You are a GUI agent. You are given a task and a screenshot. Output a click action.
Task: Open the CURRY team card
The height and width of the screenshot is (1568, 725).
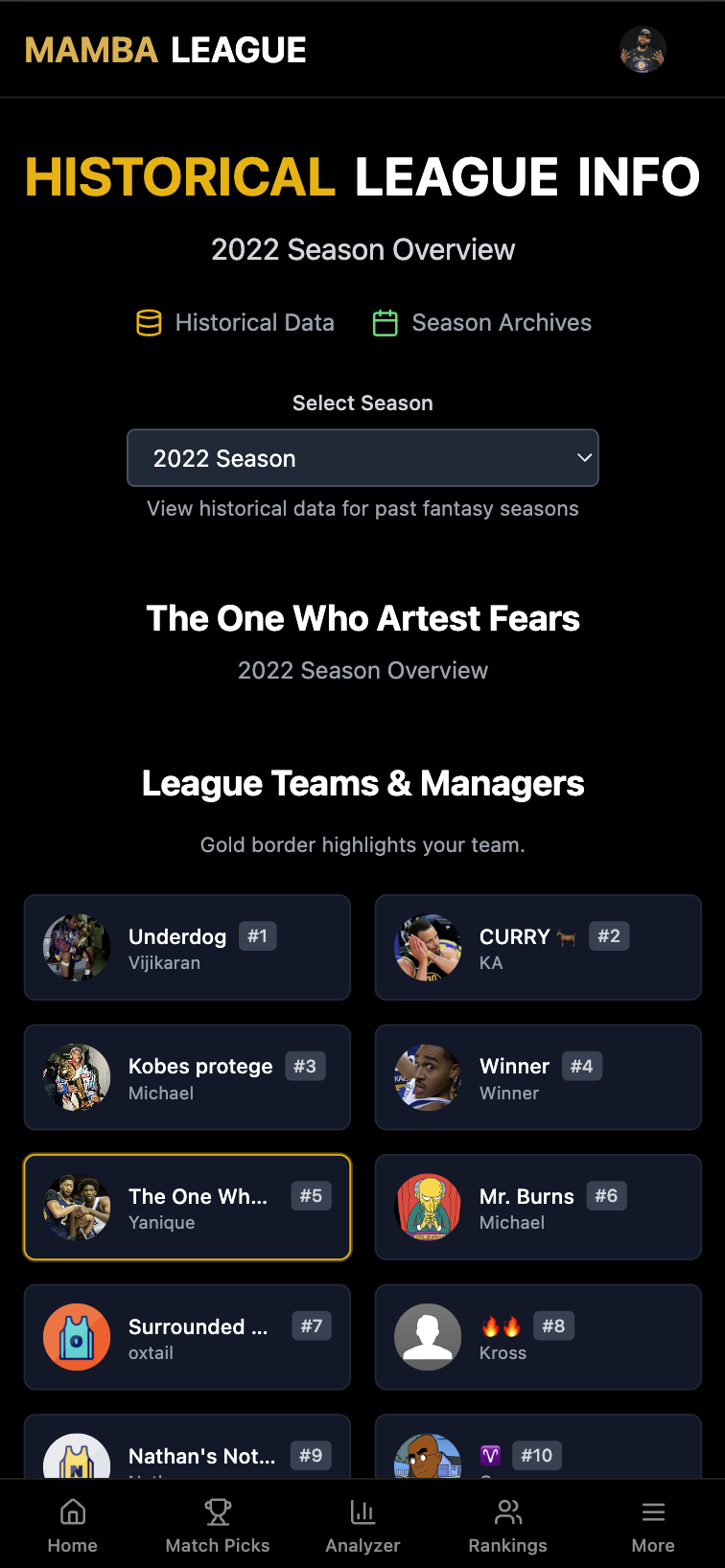538,948
